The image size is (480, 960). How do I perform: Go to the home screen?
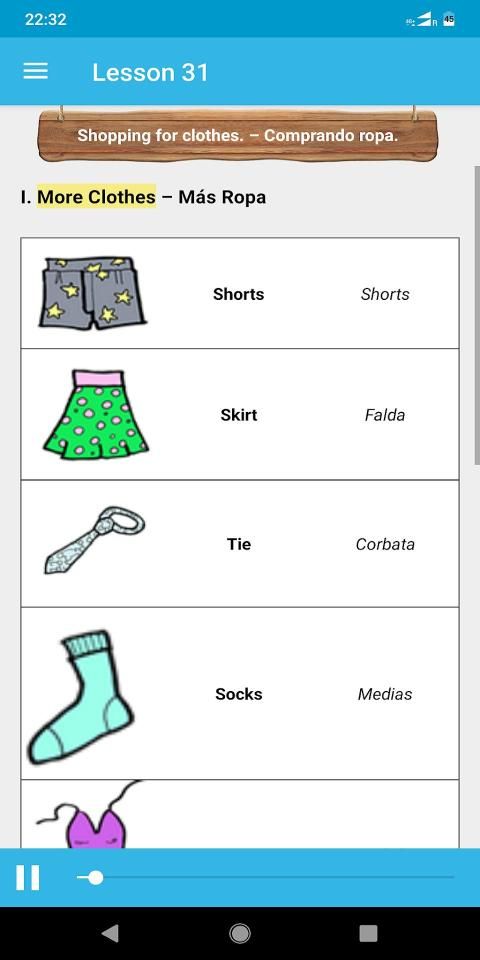[x=239, y=933]
